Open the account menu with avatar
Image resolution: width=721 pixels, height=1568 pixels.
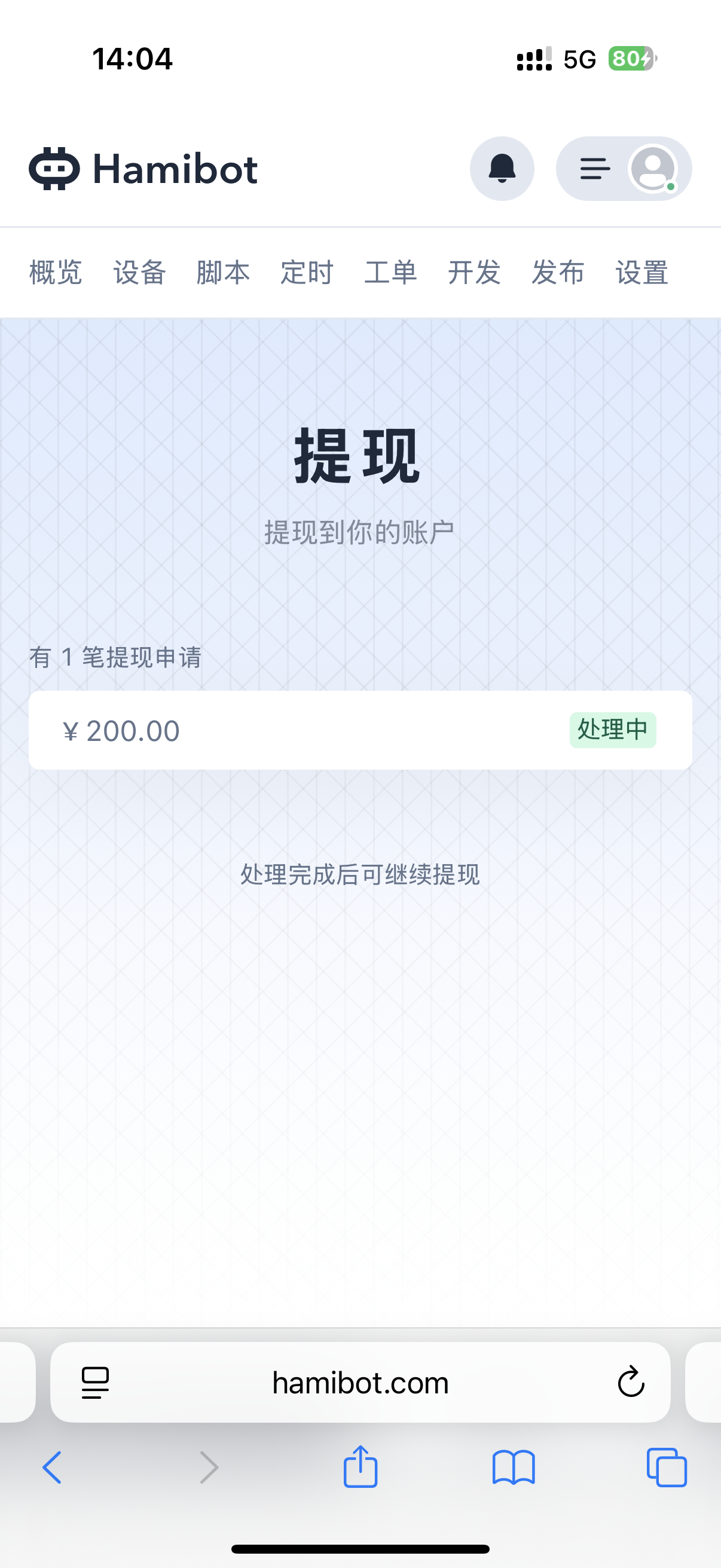(x=624, y=169)
